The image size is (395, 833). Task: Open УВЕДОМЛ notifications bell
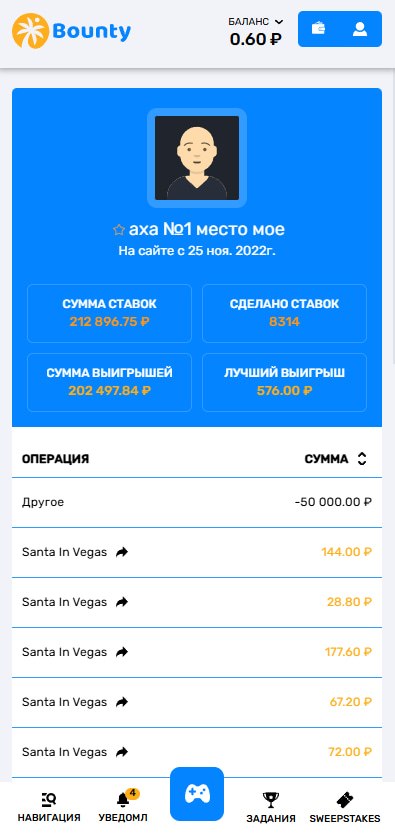[x=123, y=807]
